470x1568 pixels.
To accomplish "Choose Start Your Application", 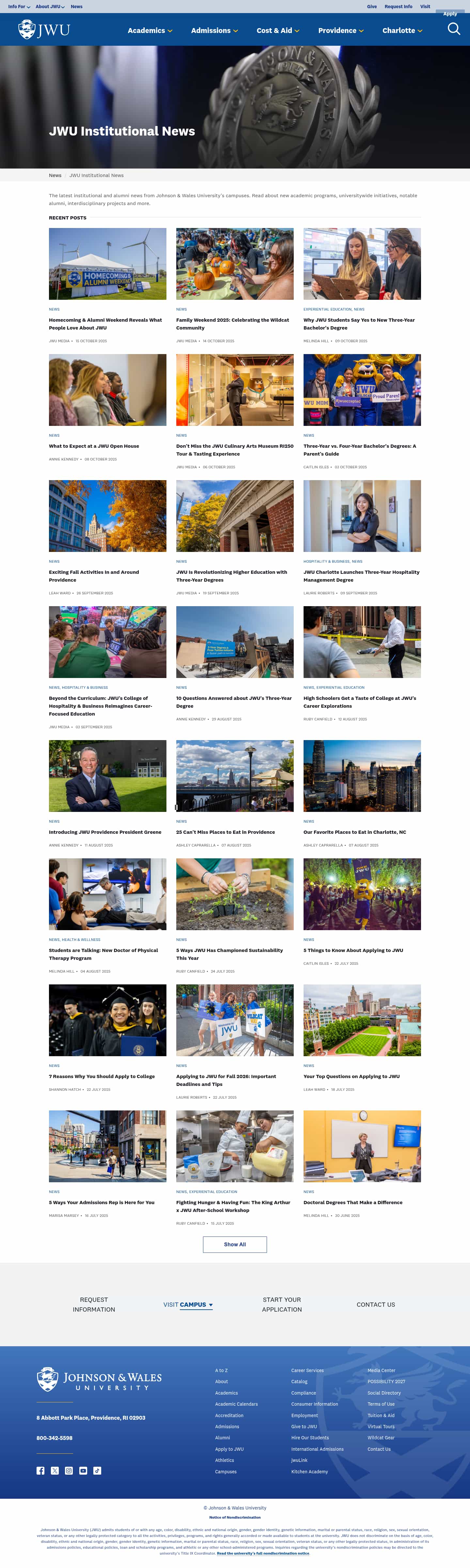I will [282, 1304].
